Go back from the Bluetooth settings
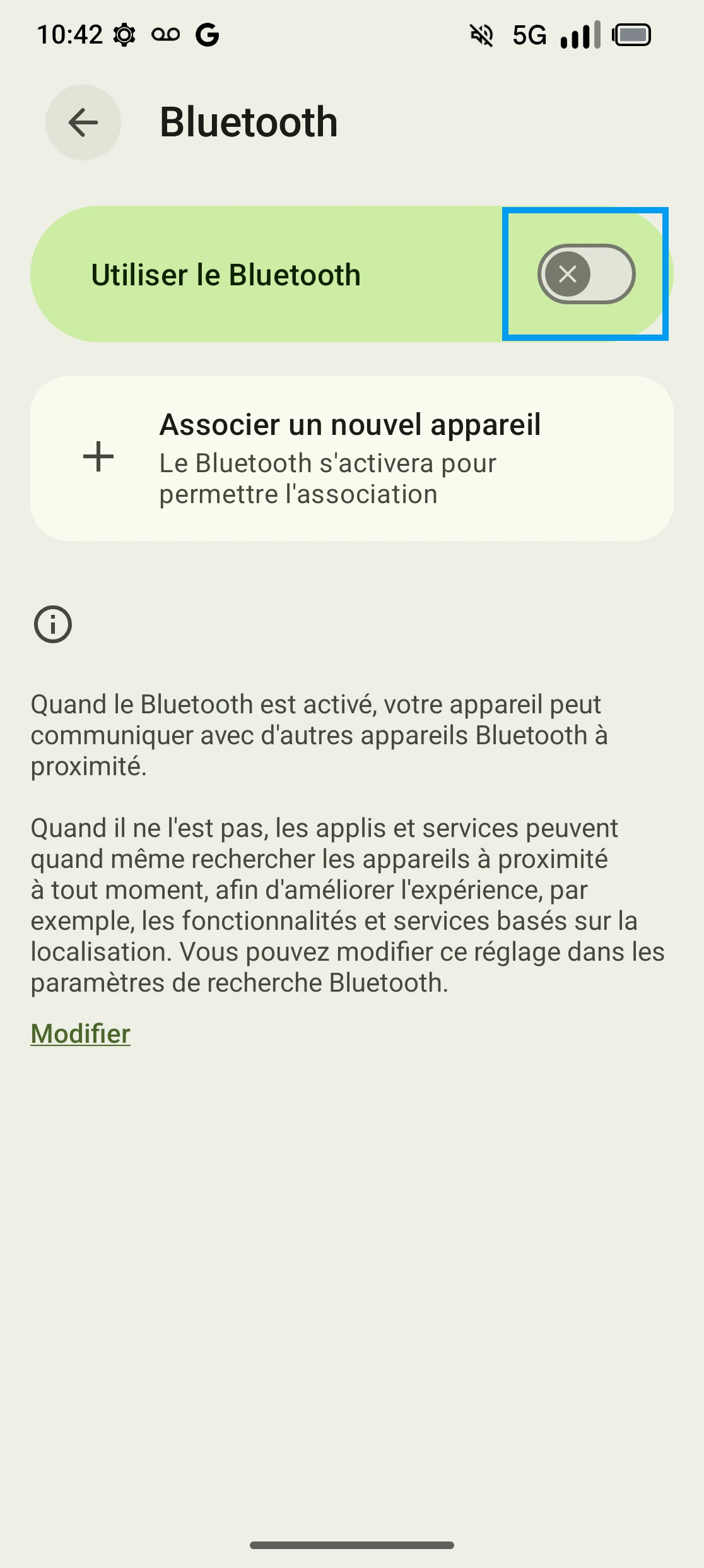This screenshot has width=704, height=1568. (x=83, y=122)
